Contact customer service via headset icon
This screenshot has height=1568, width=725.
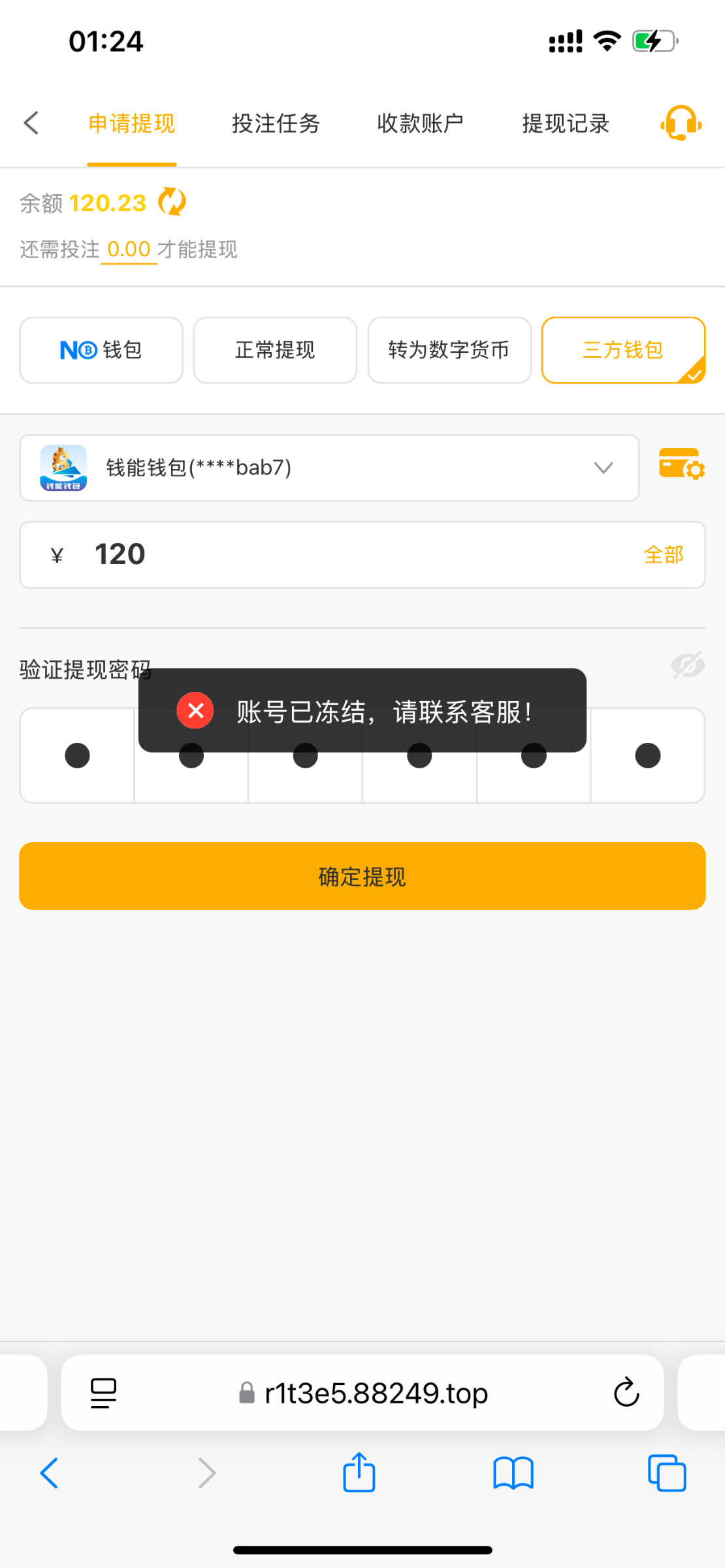pyautogui.click(x=681, y=123)
